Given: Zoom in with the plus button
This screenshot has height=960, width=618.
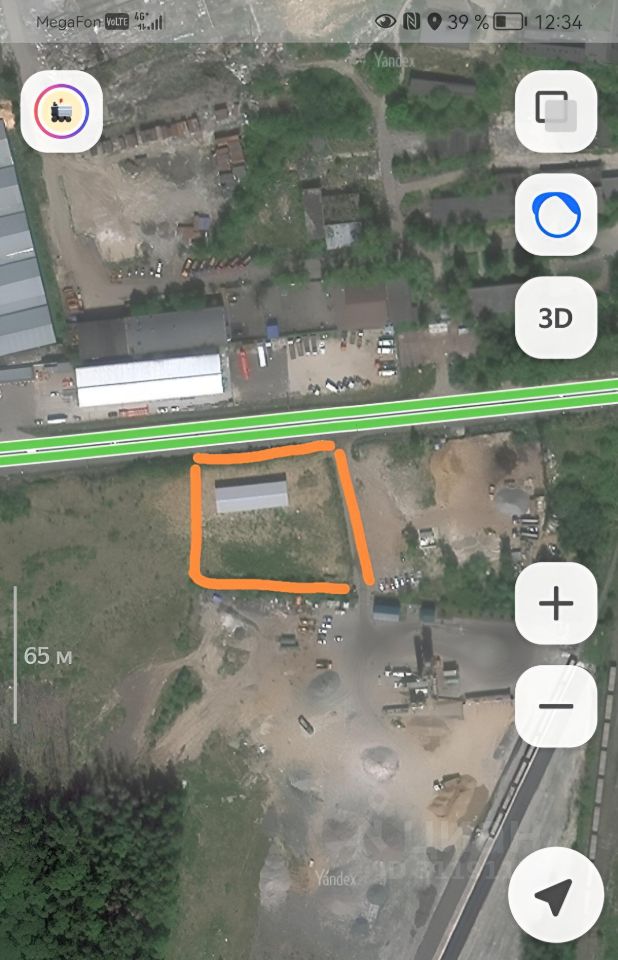Looking at the screenshot, I should tap(555, 603).
